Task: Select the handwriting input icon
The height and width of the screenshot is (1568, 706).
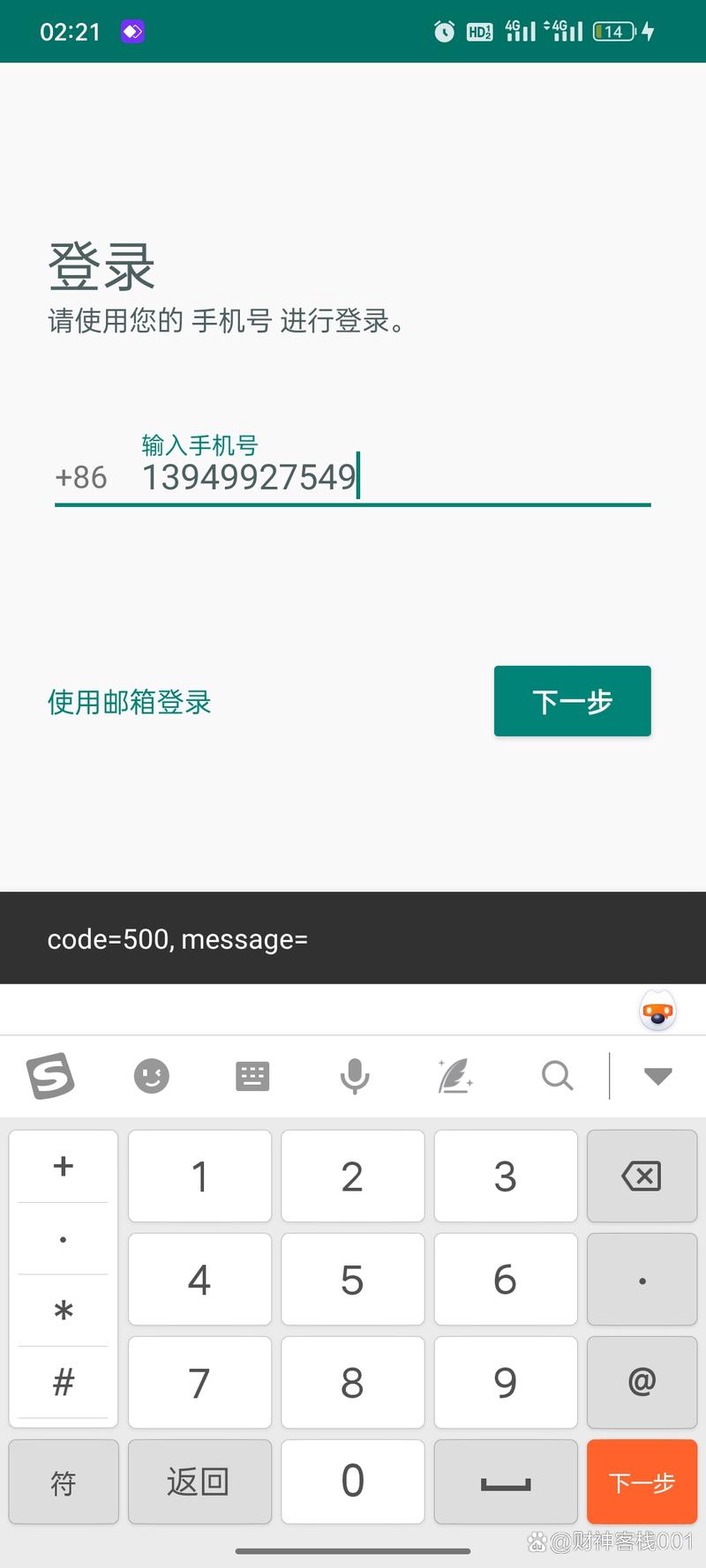Action: point(454,1076)
